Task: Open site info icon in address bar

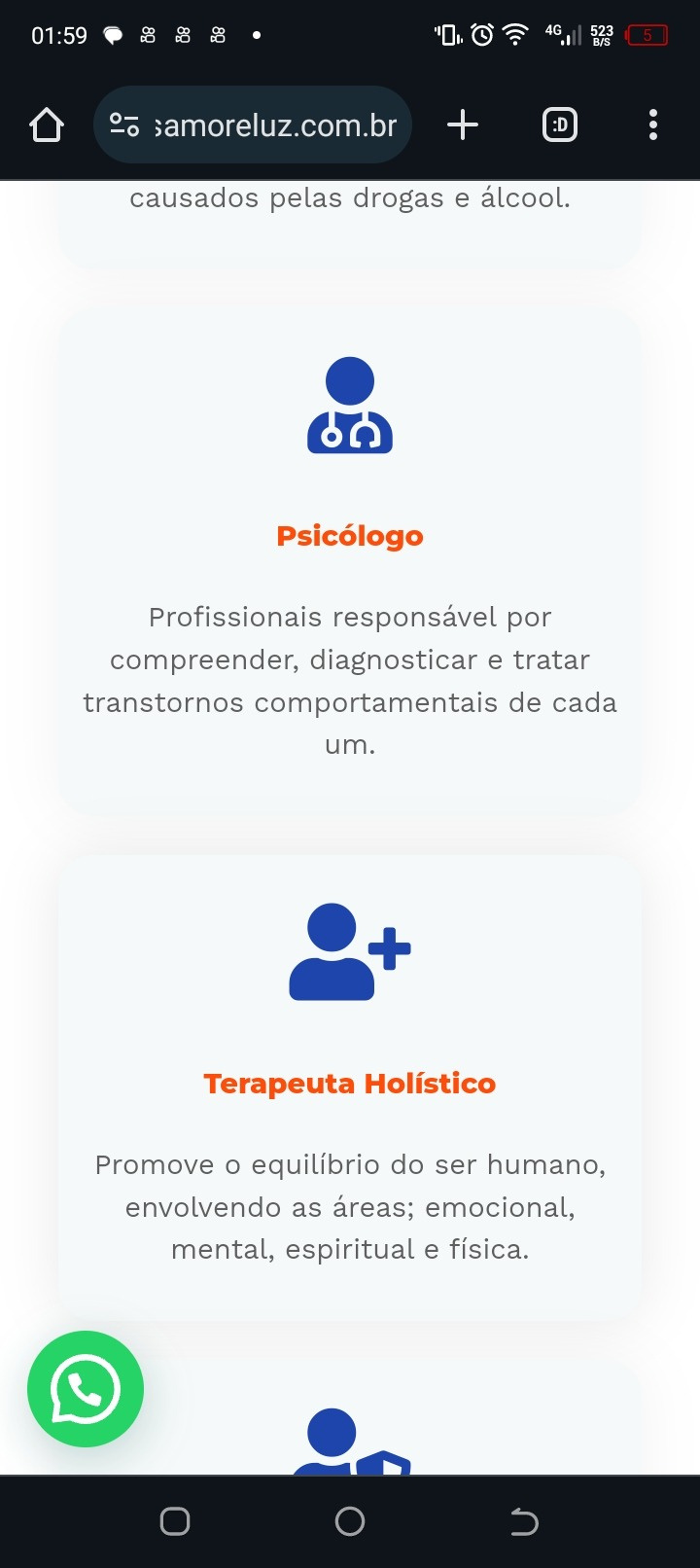Action: (x=124, y=125)
